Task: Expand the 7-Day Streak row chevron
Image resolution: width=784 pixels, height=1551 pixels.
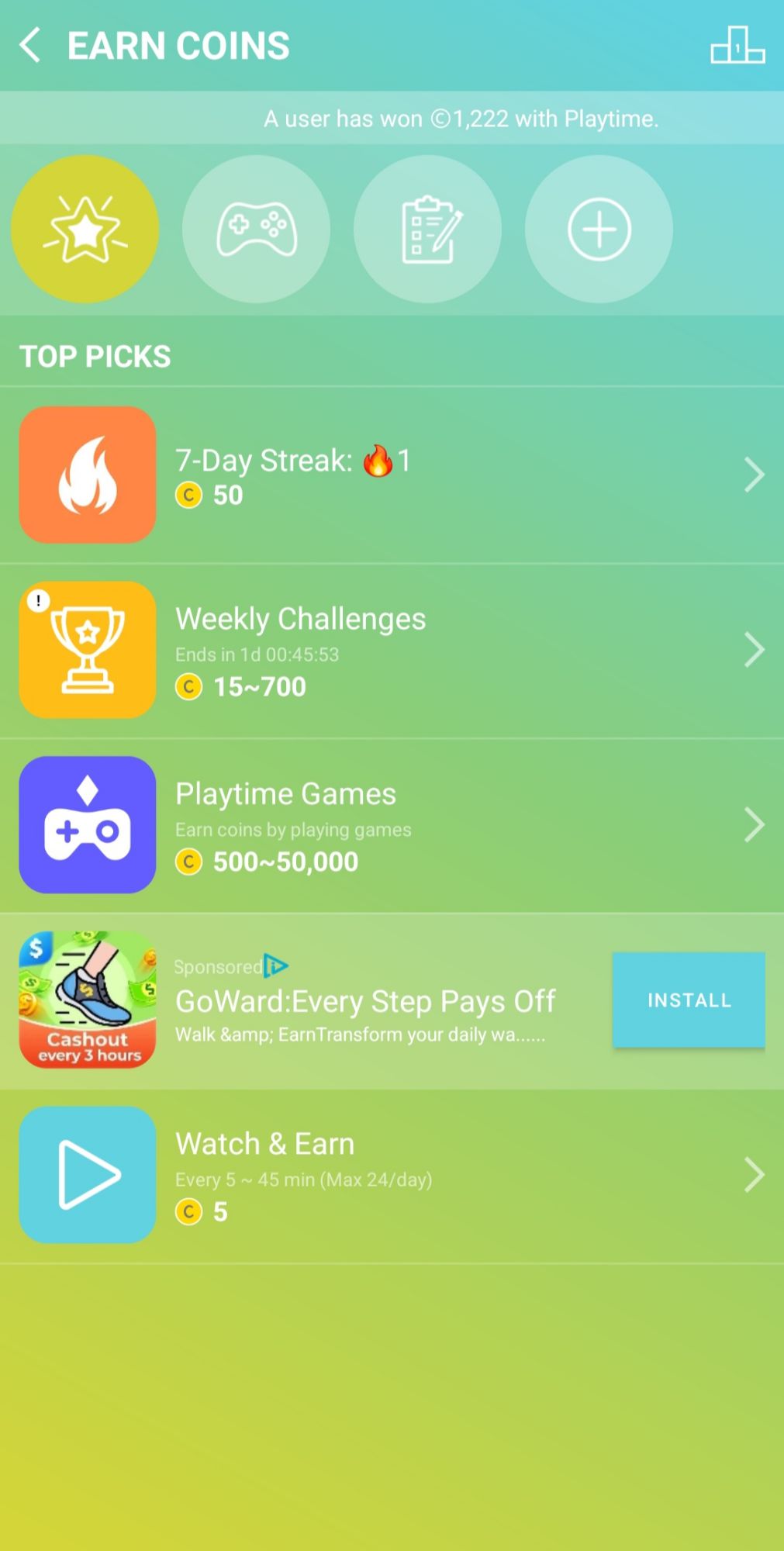Action: pos(755,474)
